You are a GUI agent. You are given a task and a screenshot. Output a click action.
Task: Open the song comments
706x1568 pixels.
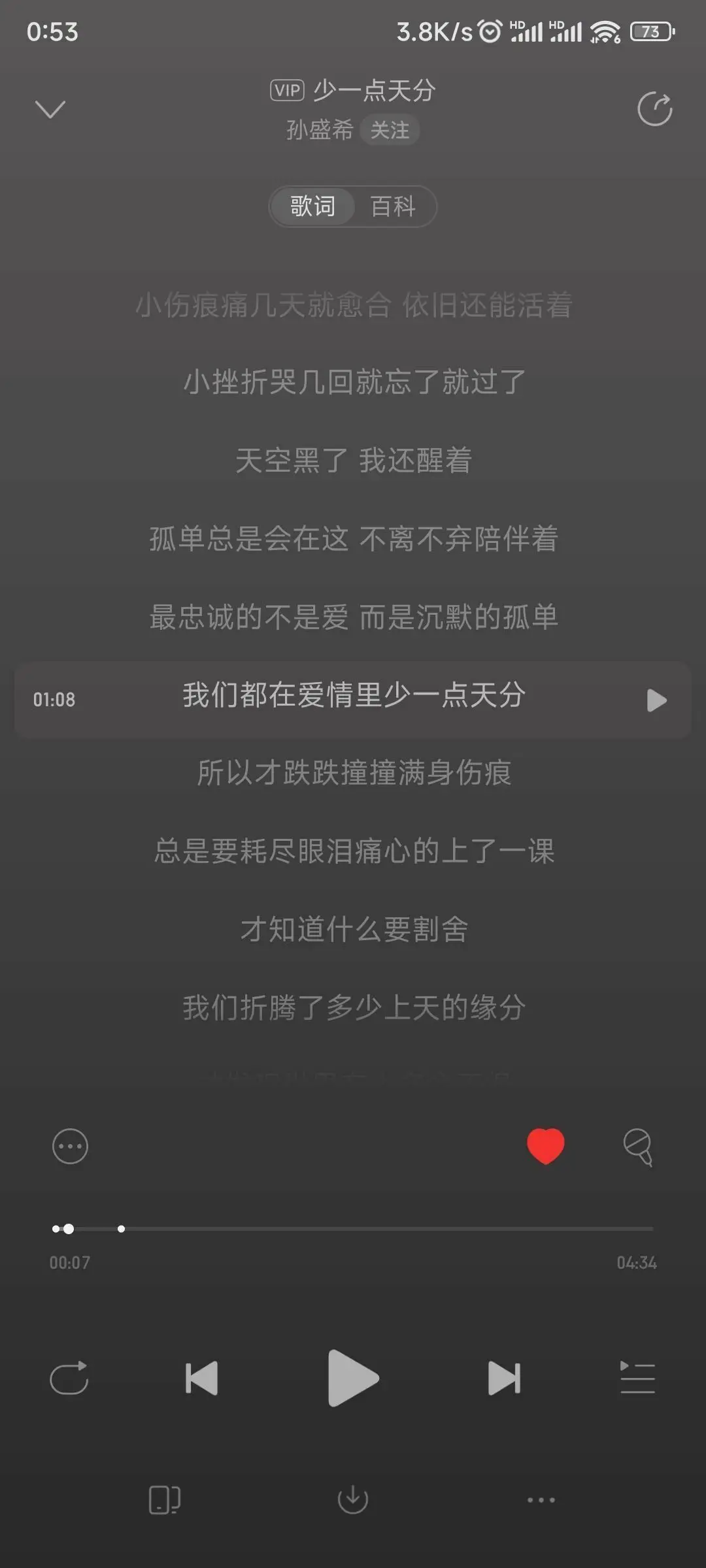(637, 1146)
